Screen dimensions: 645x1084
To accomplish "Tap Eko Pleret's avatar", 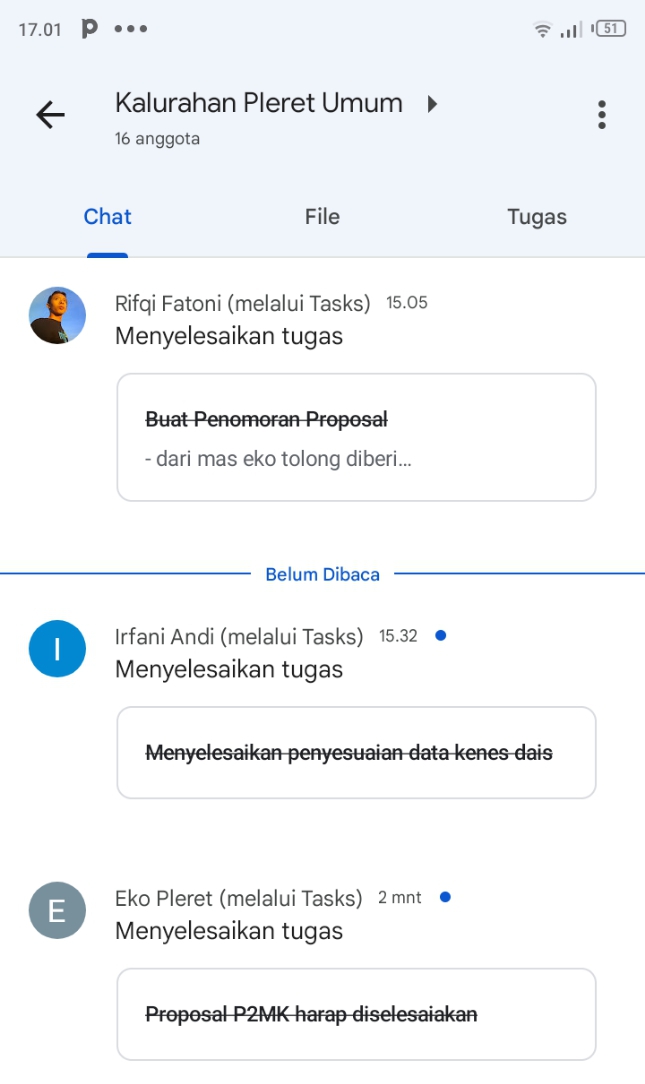I will pyautogui.click(x=57, y=911).
